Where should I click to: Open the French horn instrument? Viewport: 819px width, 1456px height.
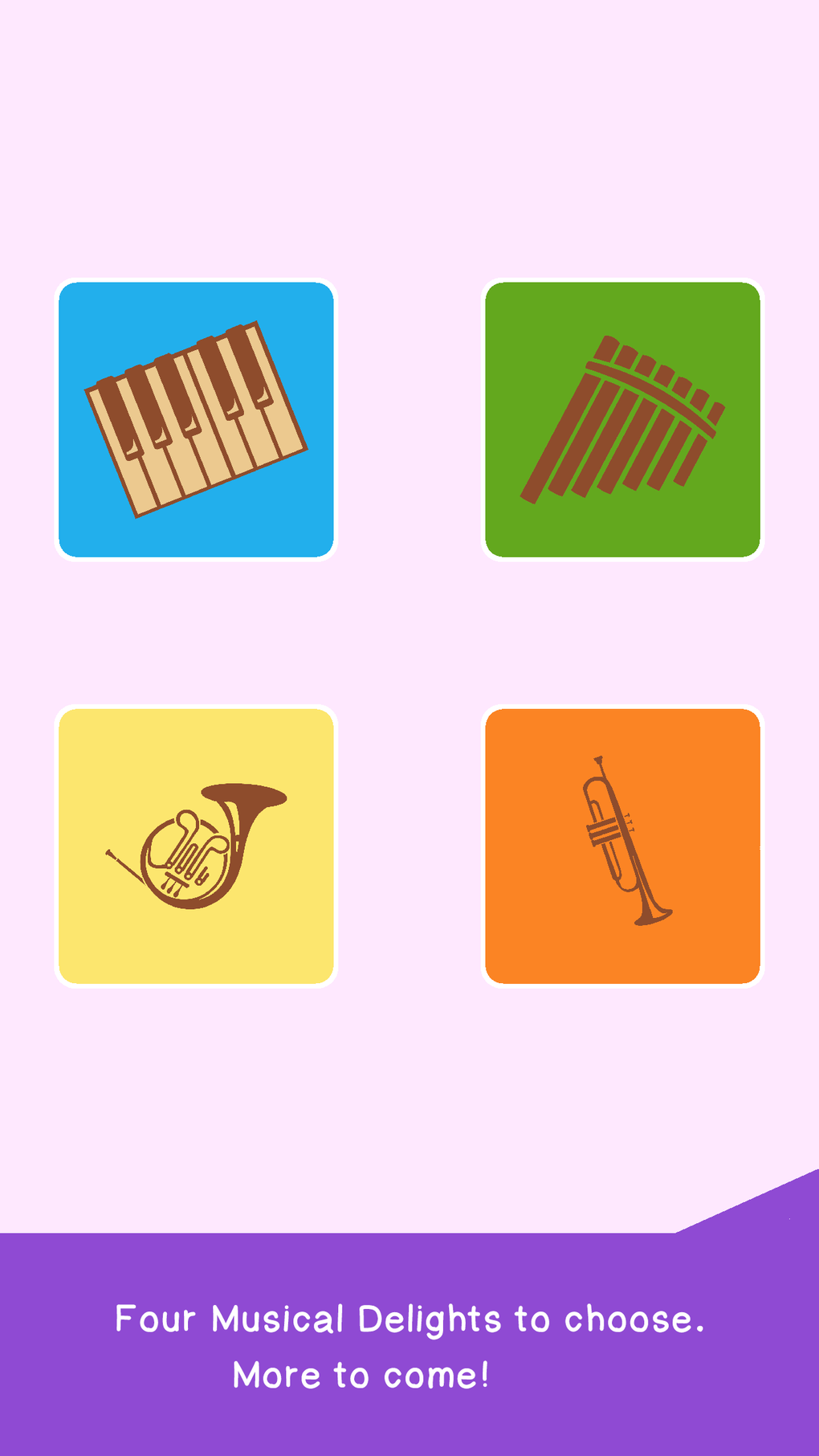click(x=196, y=846)
